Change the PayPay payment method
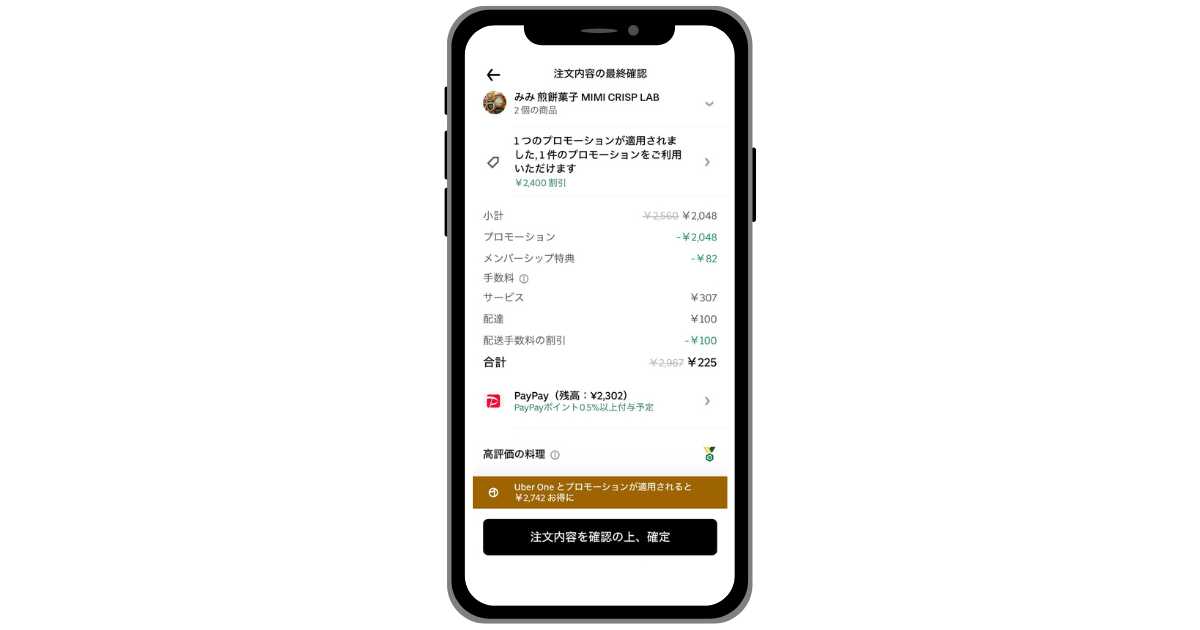1200x630 pixels. tap(600, 401)
